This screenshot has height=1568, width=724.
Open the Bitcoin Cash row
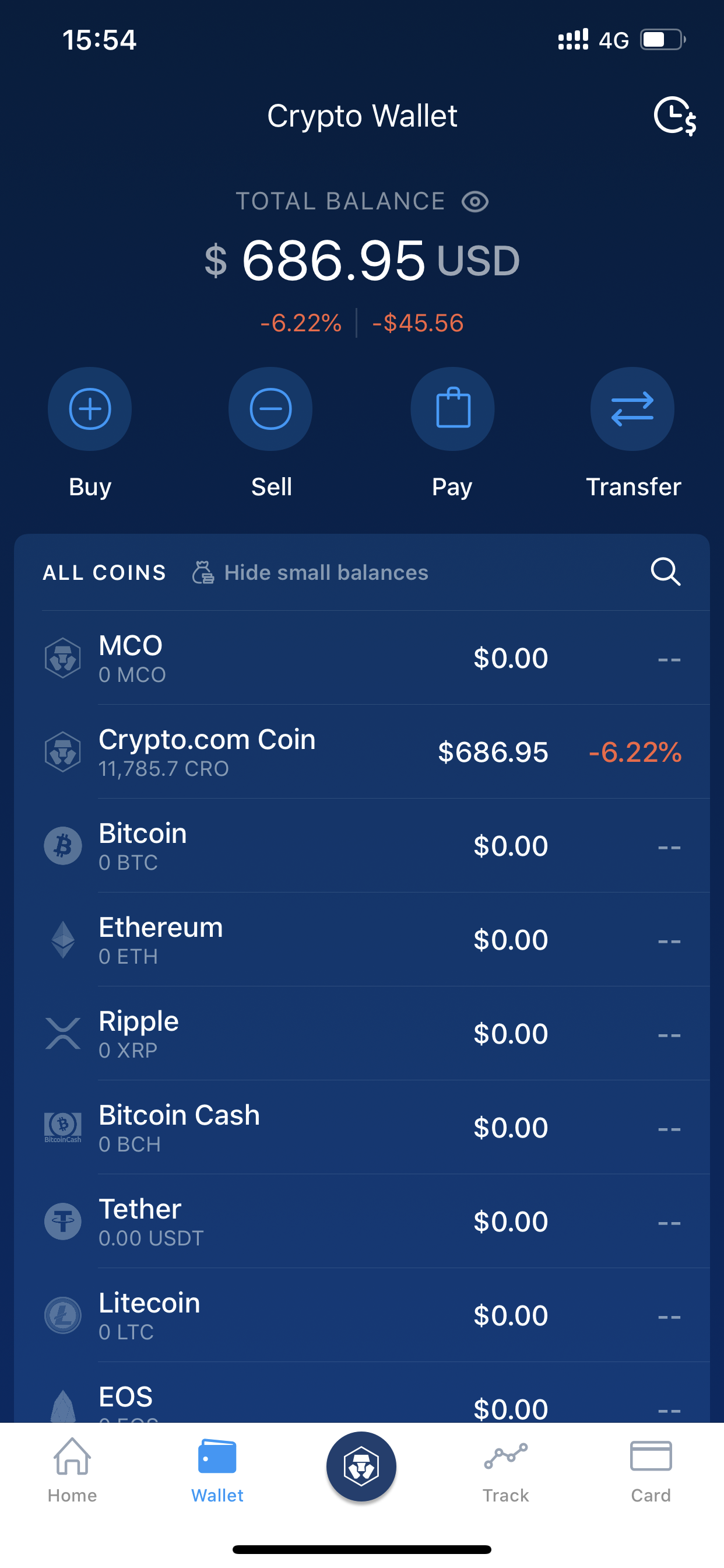[362, 1128]
